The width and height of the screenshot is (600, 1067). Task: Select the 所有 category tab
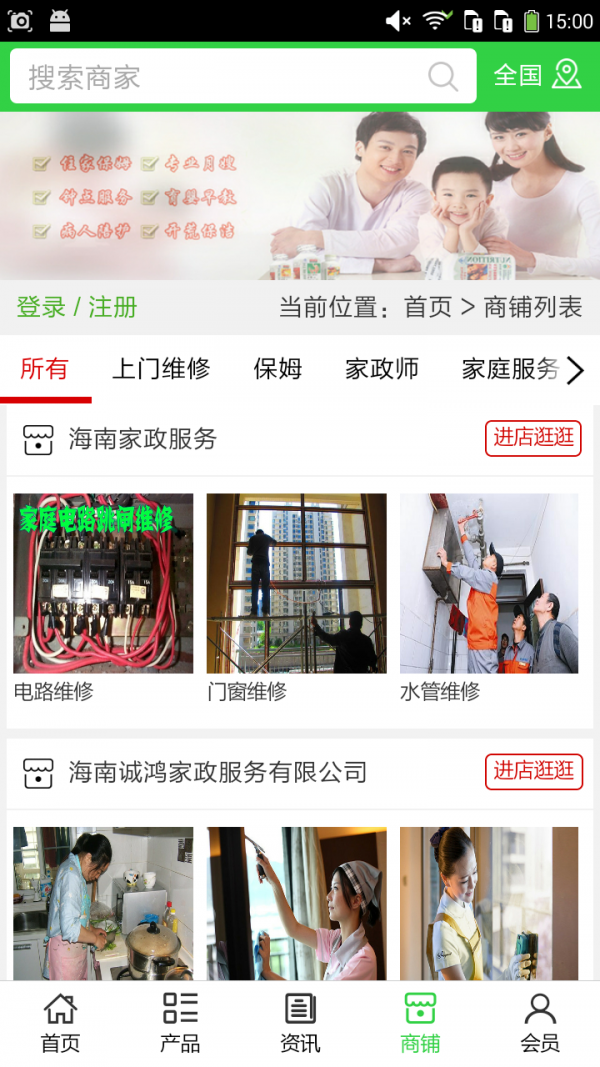pos(45,369)
